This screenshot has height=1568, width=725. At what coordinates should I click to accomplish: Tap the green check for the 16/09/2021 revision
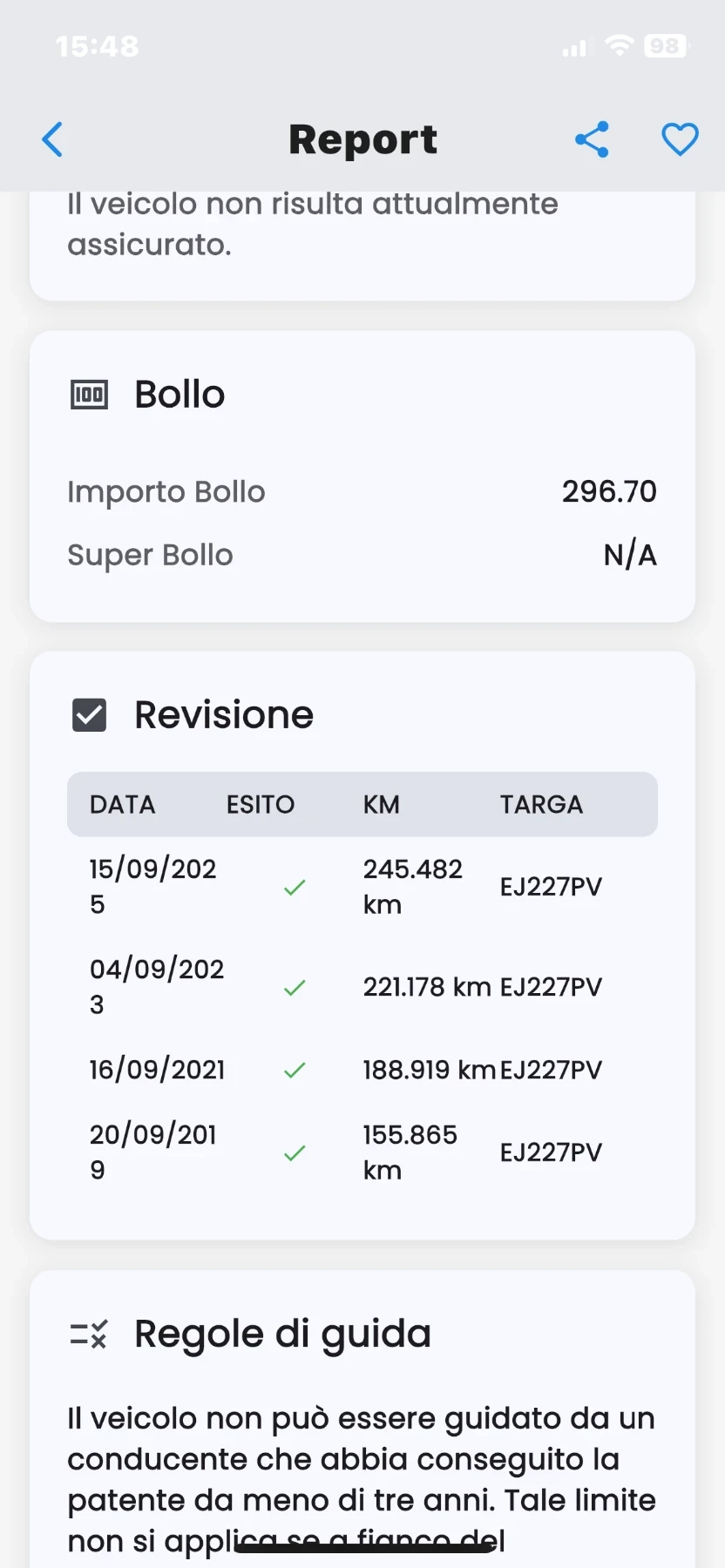point(295,1070)
